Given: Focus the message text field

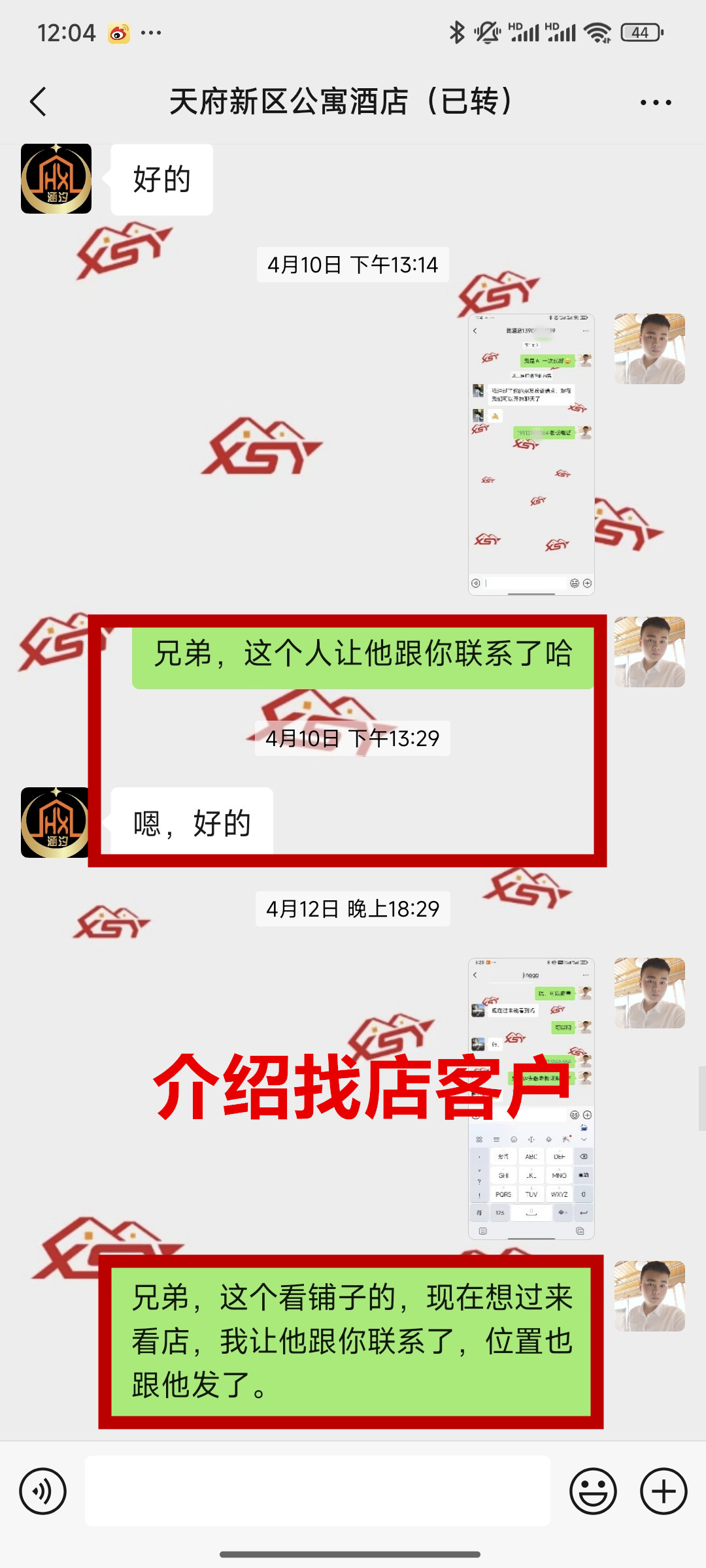Looking at the screenshot, I should [x=318, y=1491].
